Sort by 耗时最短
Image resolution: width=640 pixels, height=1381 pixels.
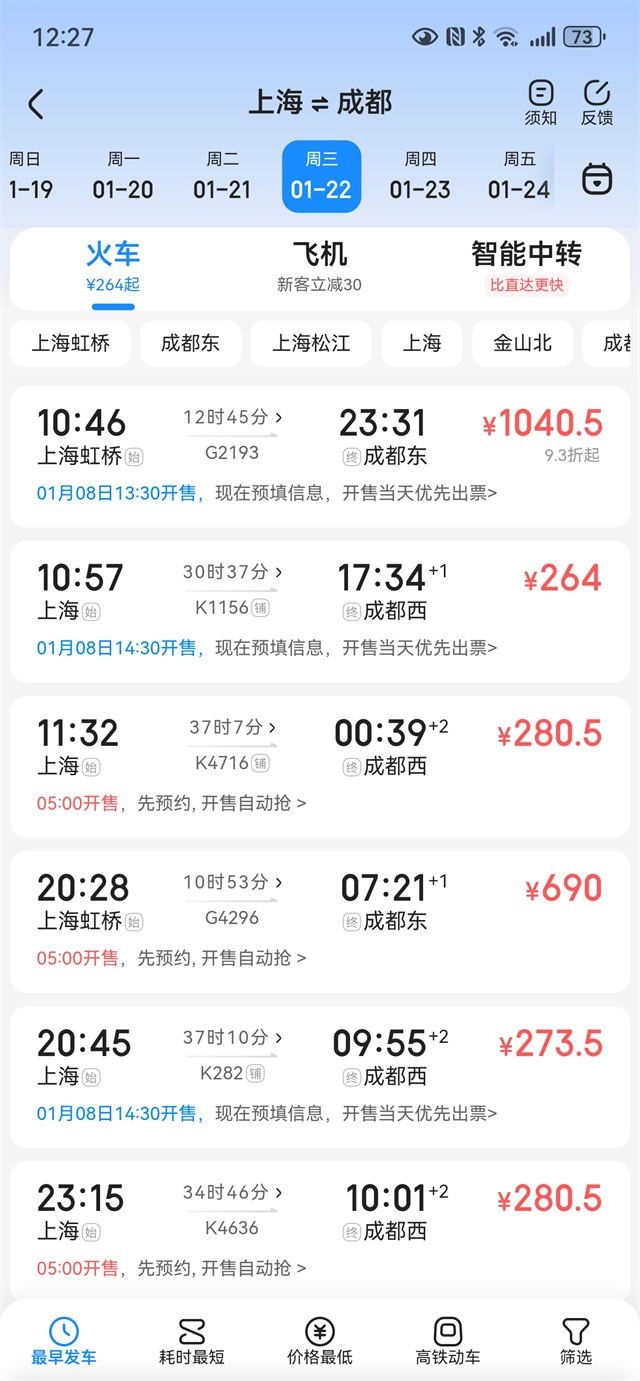coord(192,1341)
